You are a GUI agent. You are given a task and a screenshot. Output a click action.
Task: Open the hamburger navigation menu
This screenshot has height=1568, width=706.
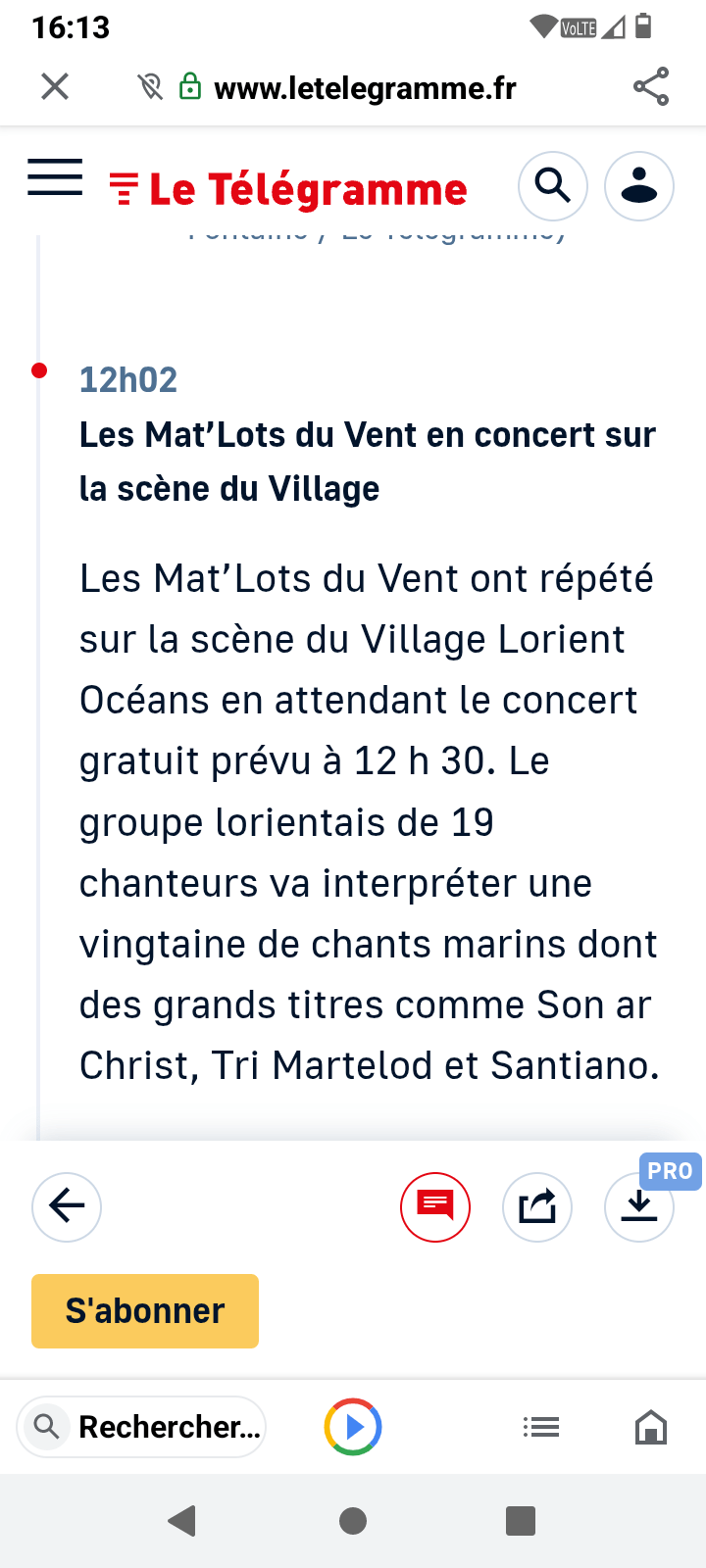click(x=55, y=177)
